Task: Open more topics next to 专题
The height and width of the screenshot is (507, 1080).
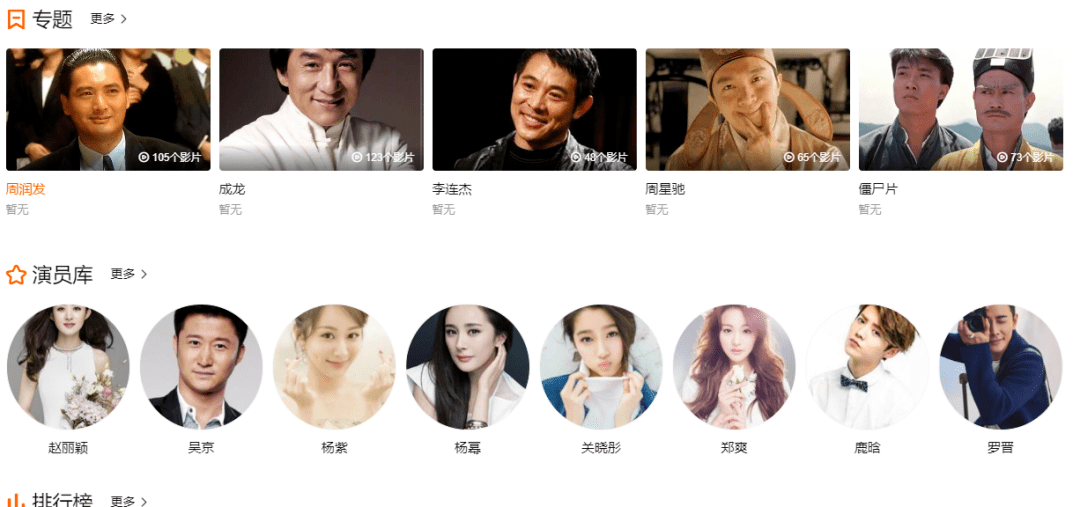Action: (108, 19)
